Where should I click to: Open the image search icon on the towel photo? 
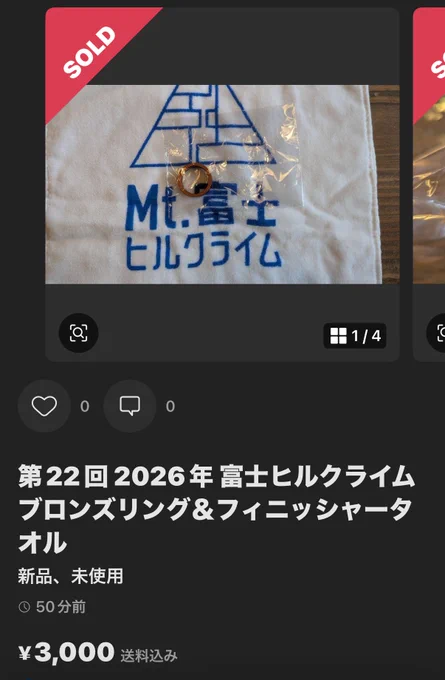(79, 333)
